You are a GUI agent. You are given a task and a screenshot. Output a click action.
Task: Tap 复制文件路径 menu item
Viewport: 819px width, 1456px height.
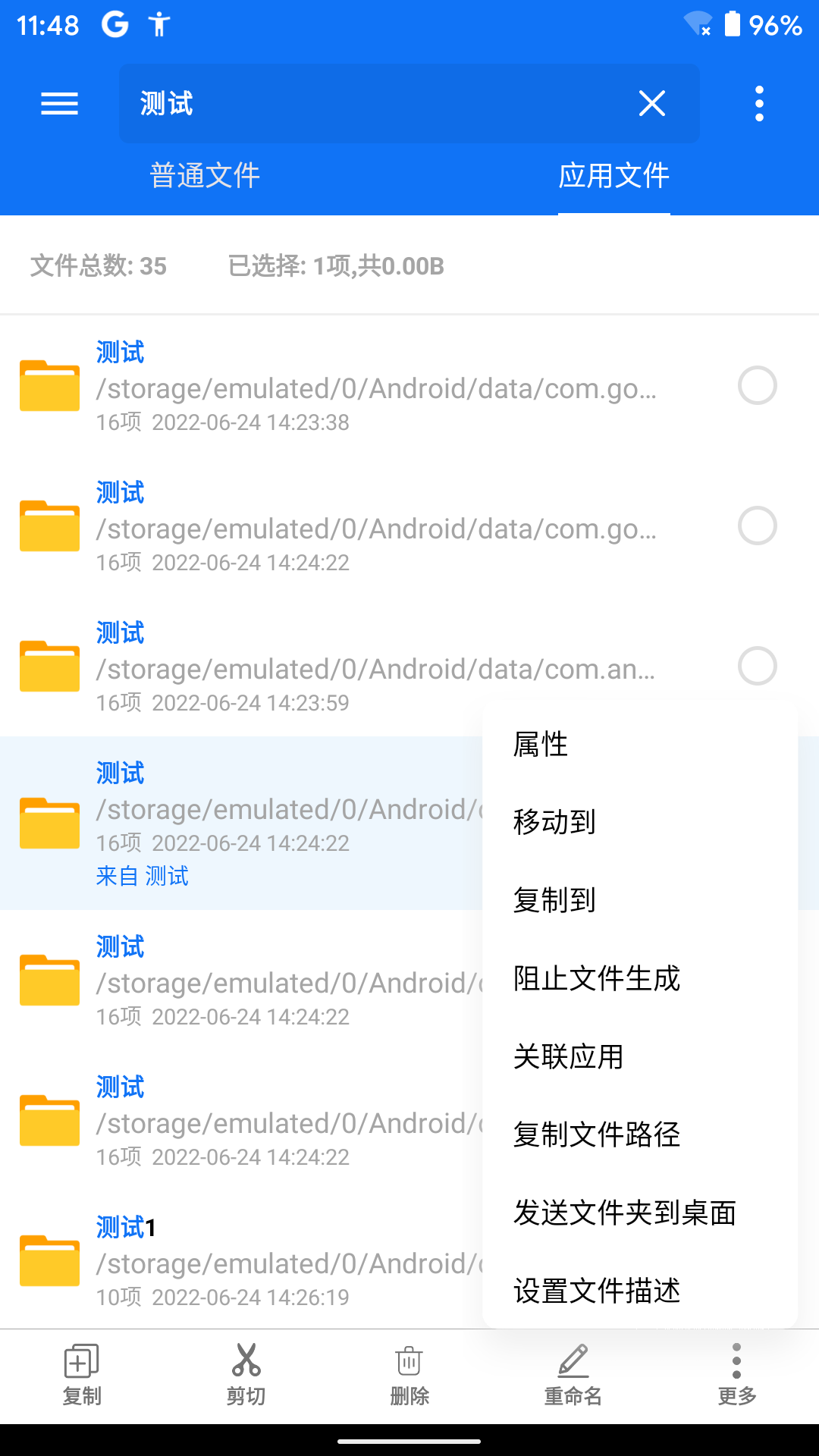(597, 1134)
